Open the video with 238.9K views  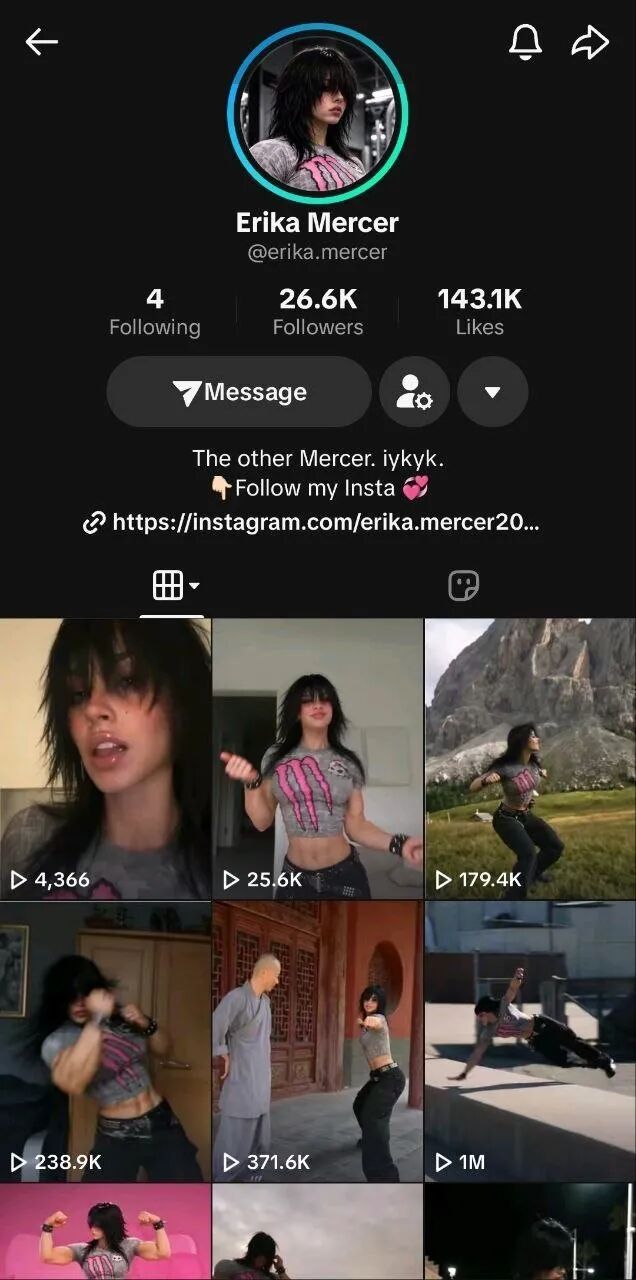[x=105, y=1041]
